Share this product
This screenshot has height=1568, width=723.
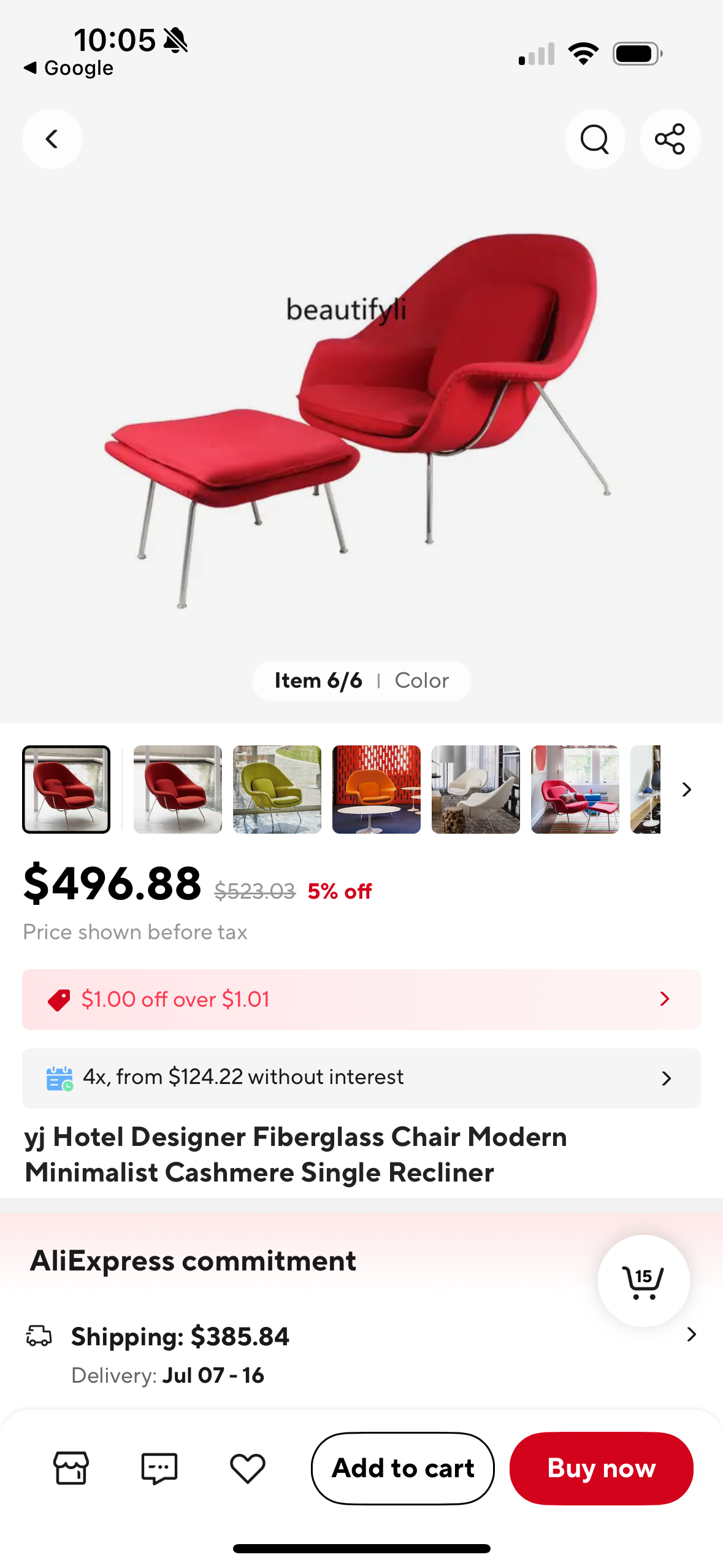click(x=670, y=139)
